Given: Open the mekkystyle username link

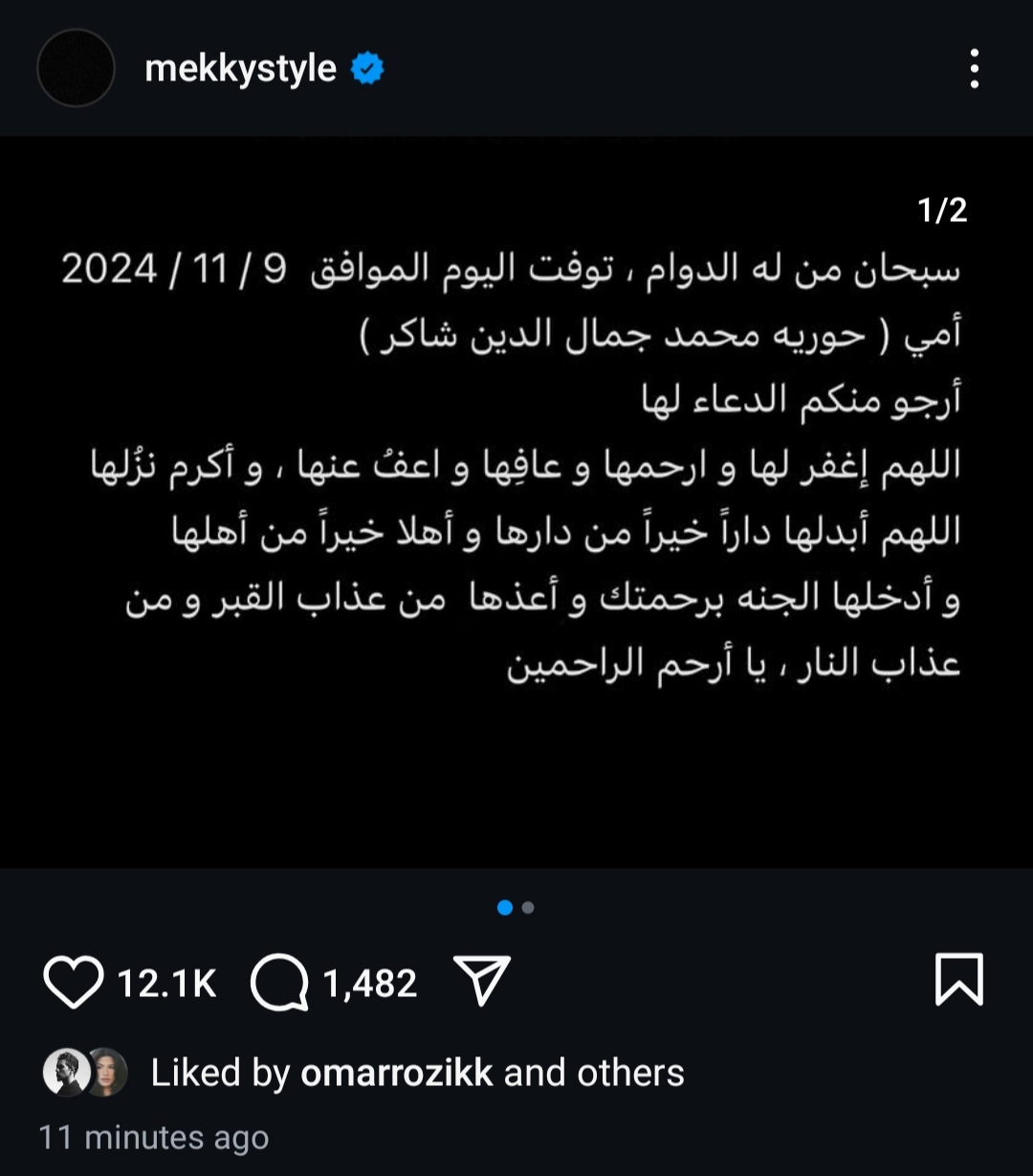Looking at the screenshot, I should coord(240,69).
